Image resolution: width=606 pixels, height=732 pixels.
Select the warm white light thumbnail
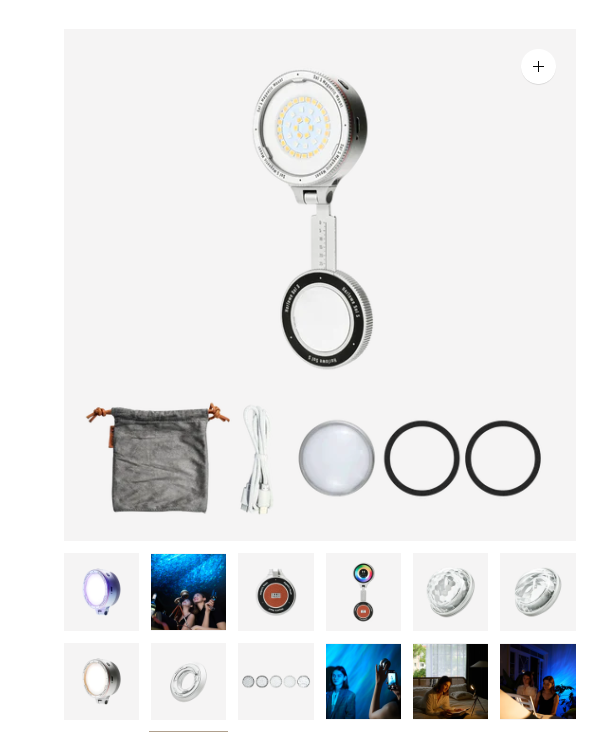pyautogui.click(x=101, y=682)
